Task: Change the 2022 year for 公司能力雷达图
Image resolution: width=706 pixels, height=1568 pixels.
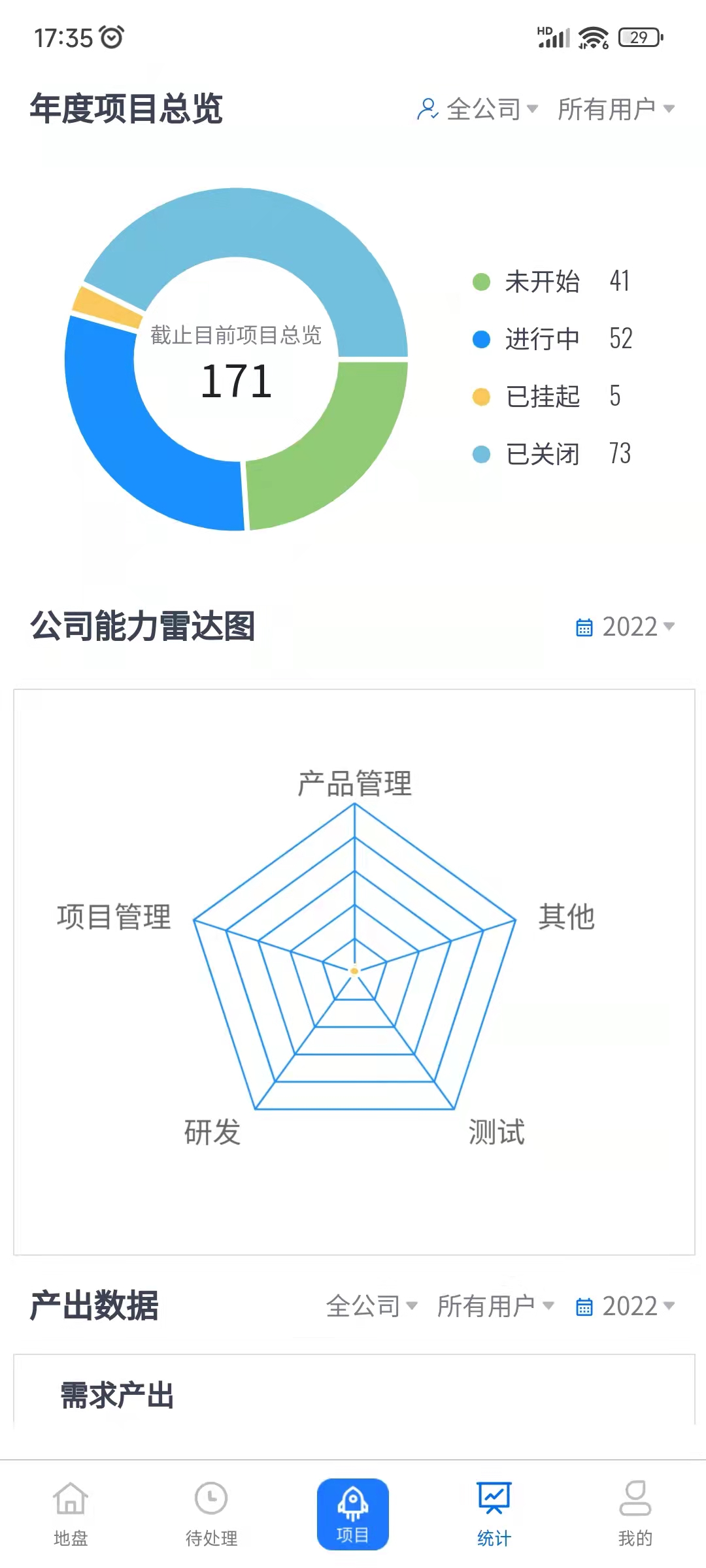Action: click(625, 627)
